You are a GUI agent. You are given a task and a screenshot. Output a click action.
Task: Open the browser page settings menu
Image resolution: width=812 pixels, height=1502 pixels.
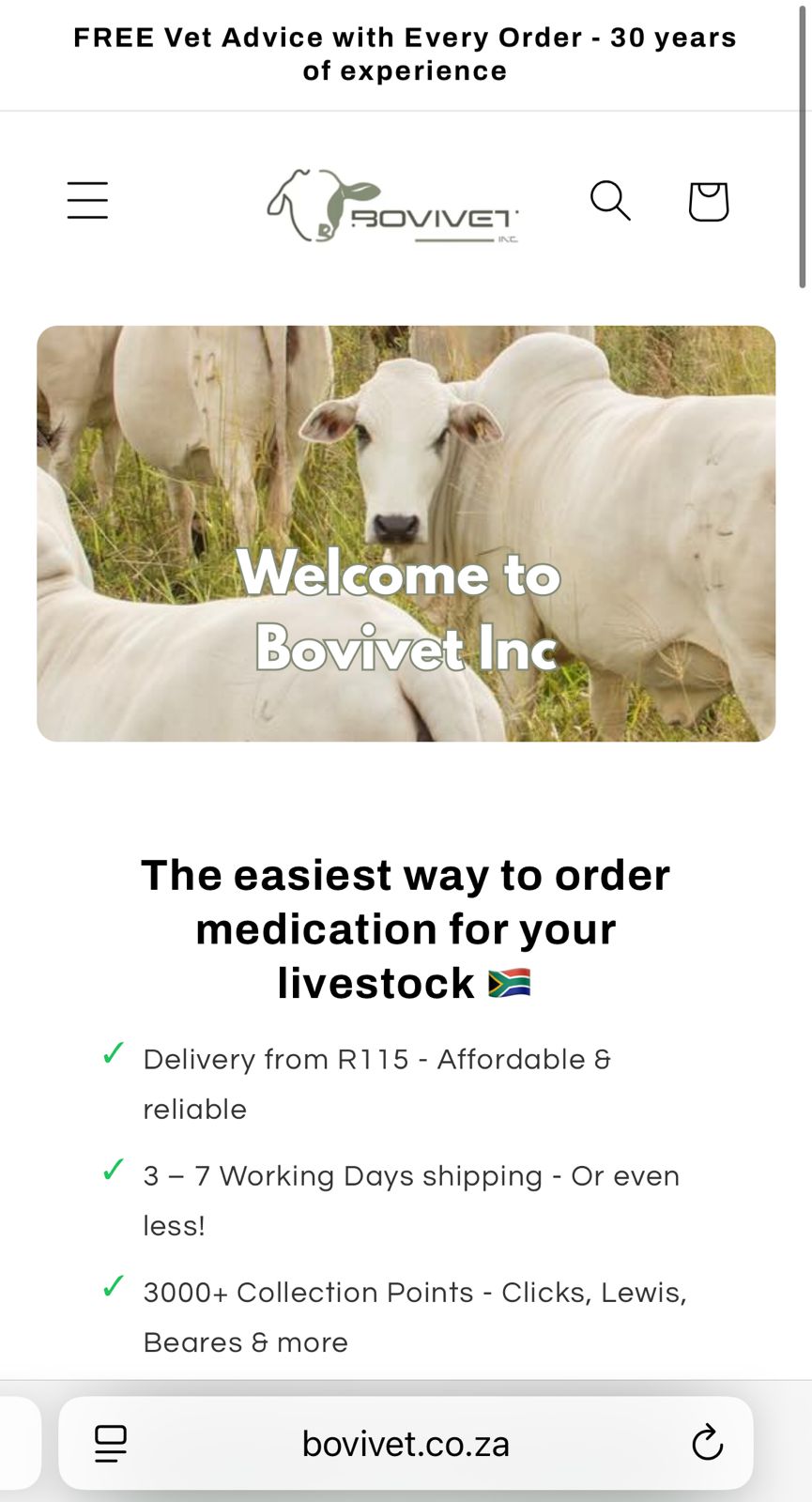coord(111,1444)
